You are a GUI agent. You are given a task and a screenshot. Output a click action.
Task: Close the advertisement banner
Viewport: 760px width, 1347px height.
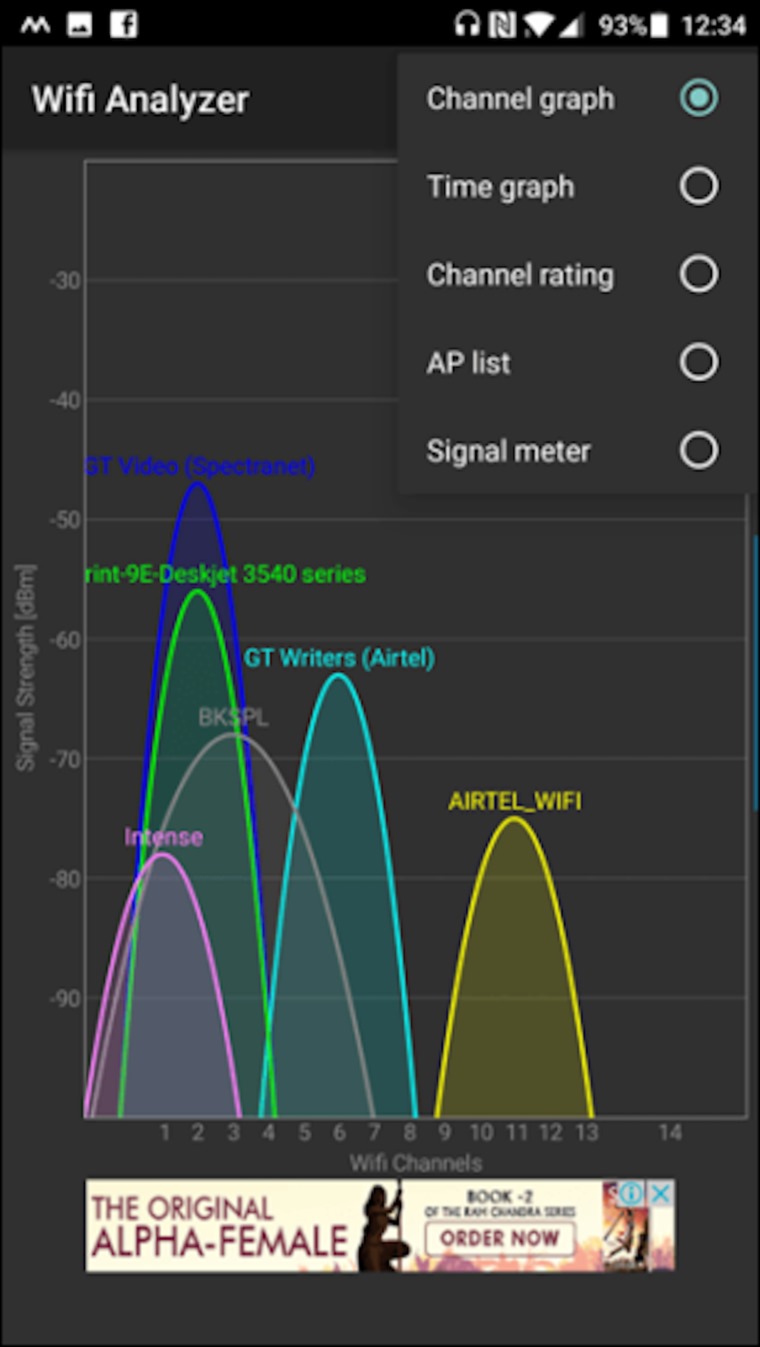point(661,1193)
